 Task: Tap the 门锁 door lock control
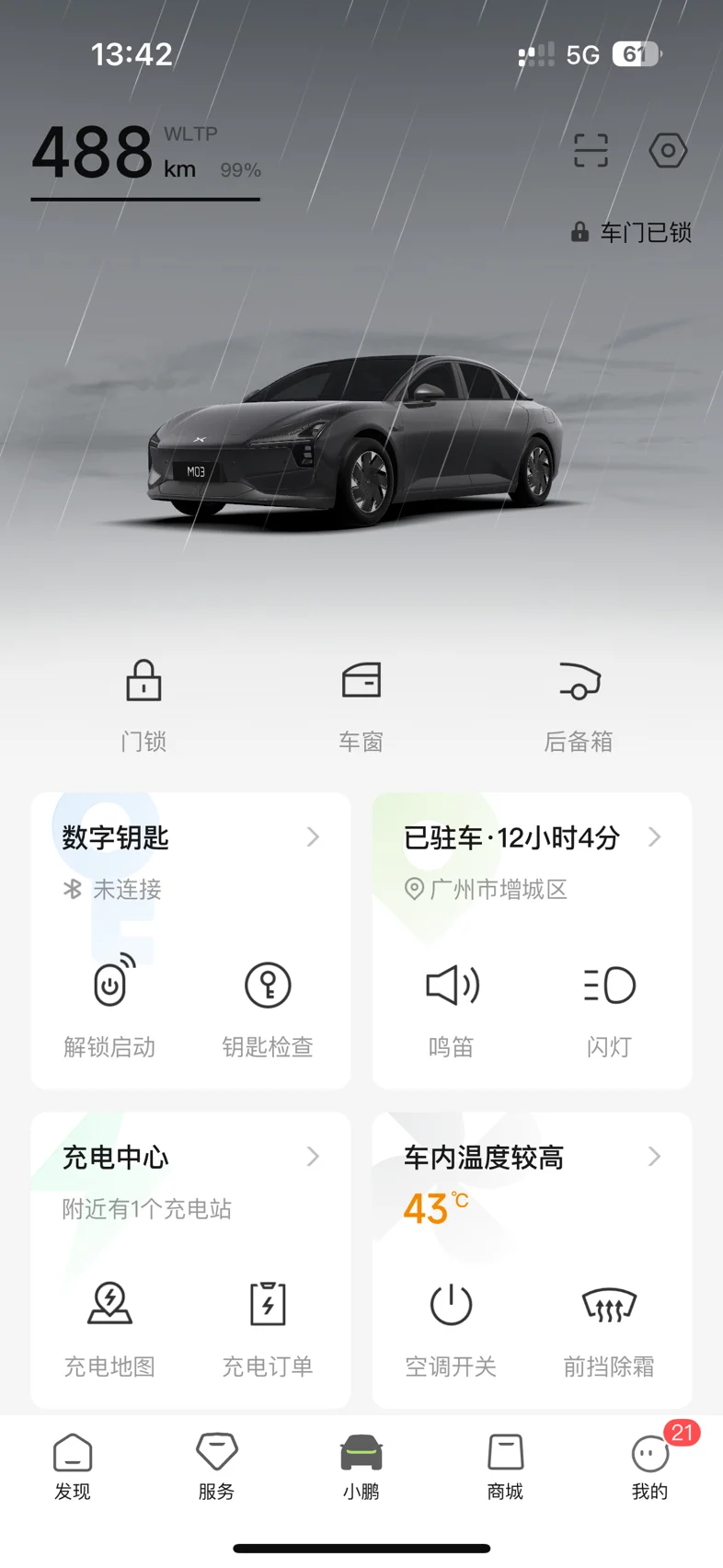(x=143, y=706)
